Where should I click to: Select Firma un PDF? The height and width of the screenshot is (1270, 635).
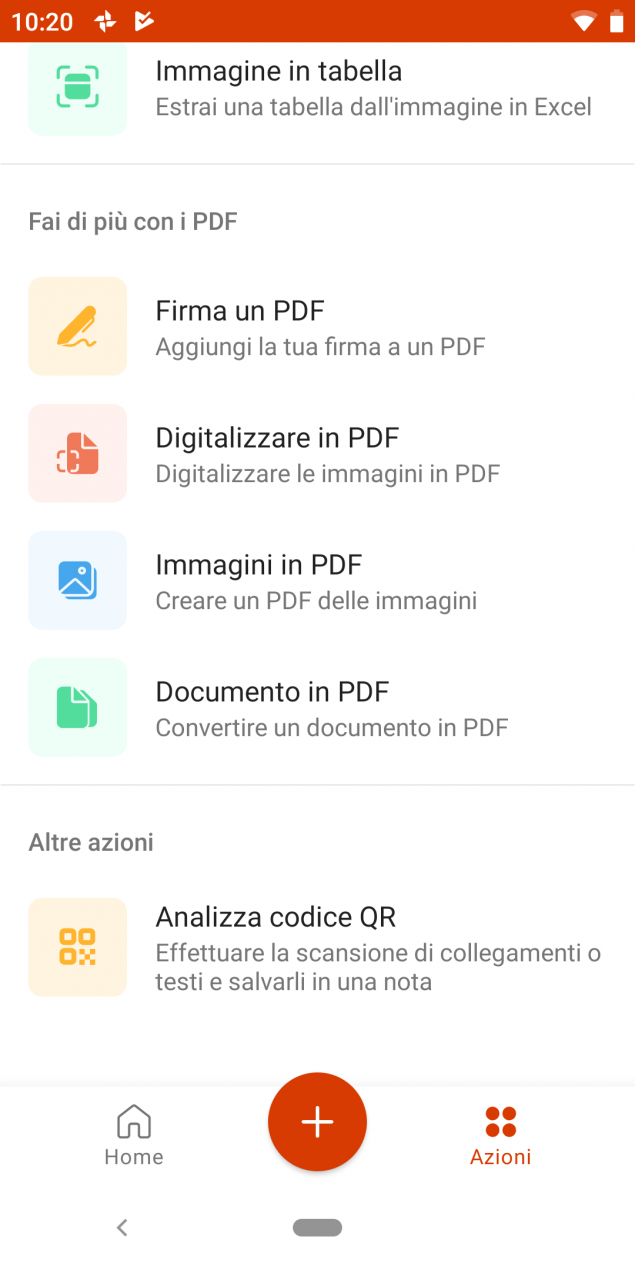click(x=317, y=327)
